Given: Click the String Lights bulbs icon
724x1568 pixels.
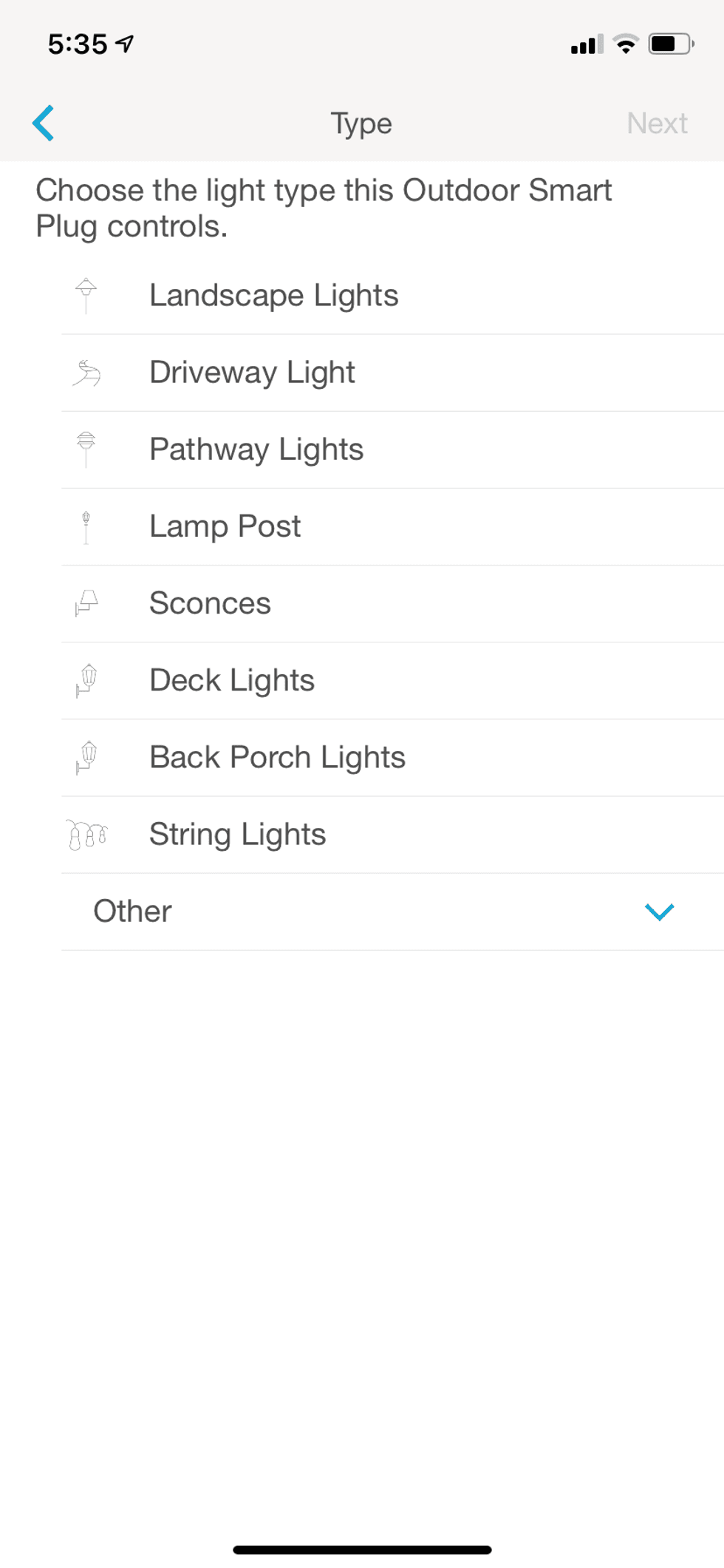Looking at the screenshot, I should (x=86, y=834).
